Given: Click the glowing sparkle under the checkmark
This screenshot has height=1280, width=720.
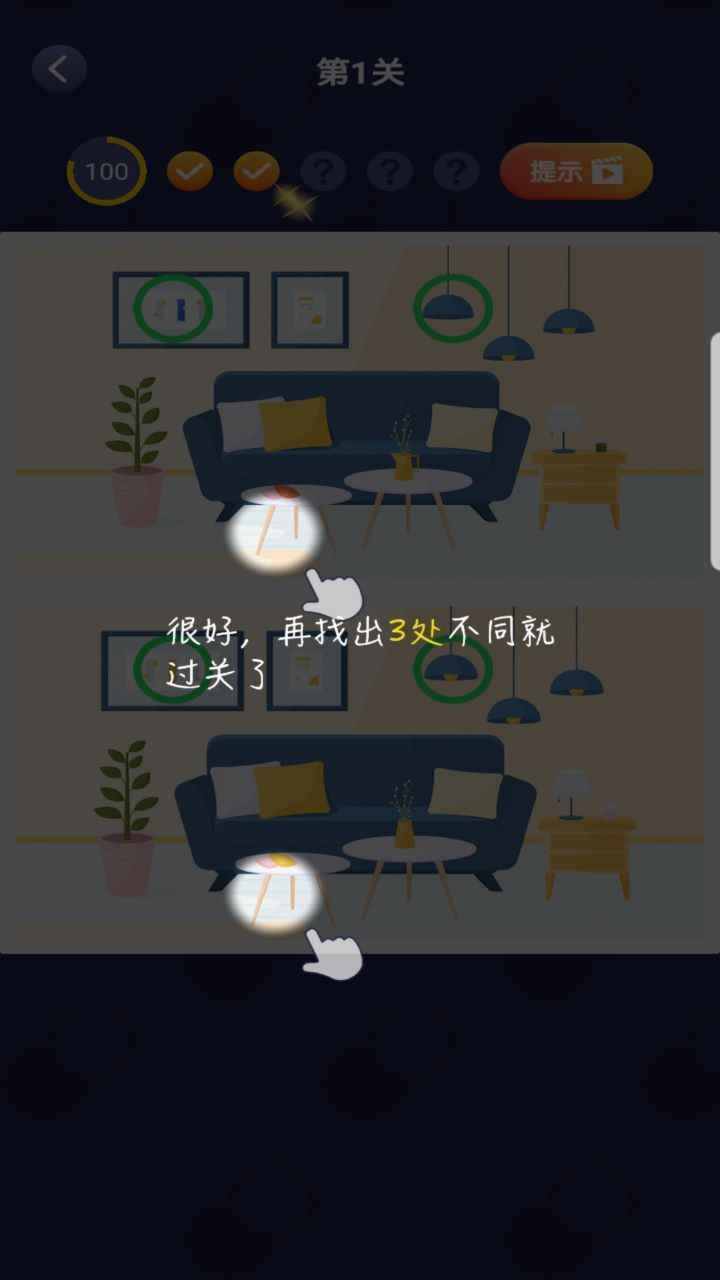Looking at the screenshot, I should point(293,205).
